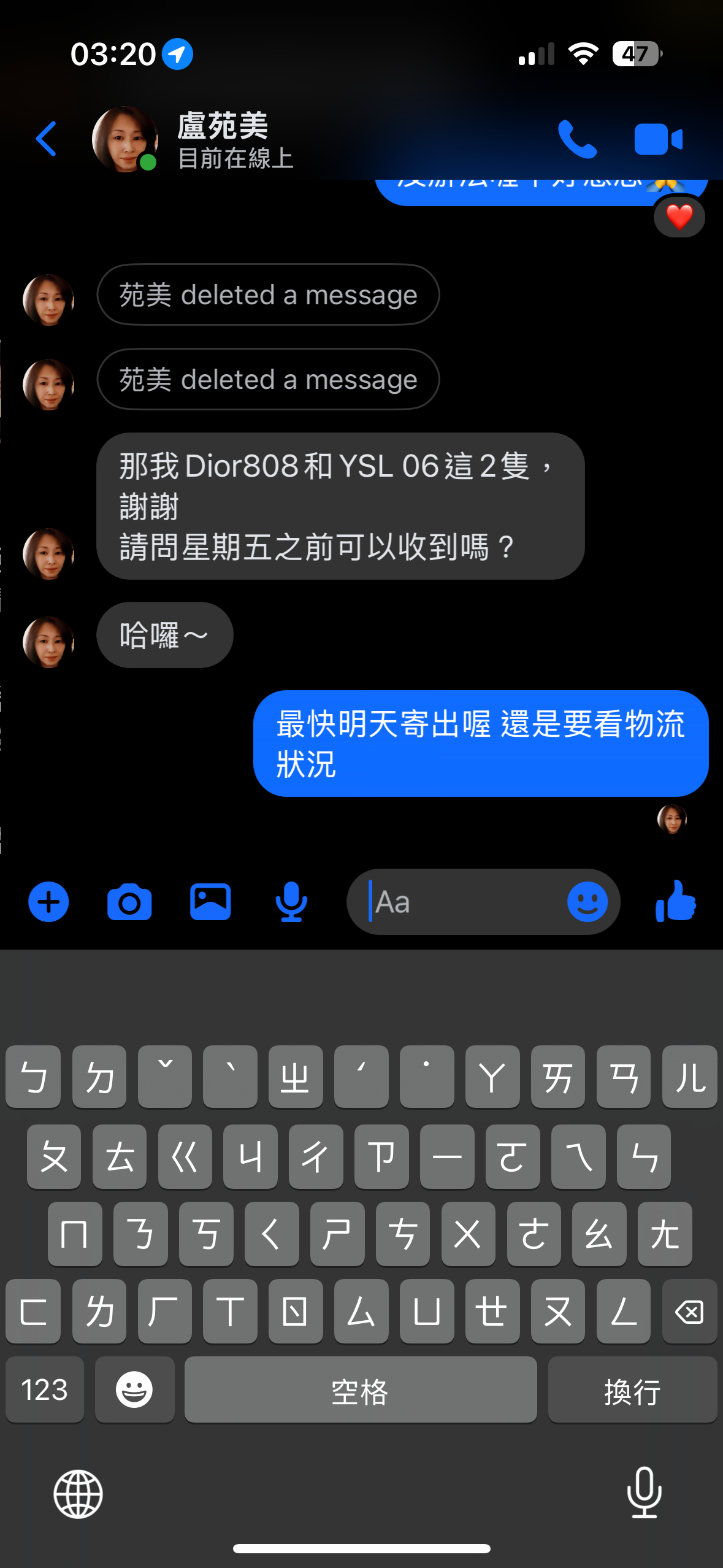723x1568 pixels.
Task: Open the photo gallery picker
Action: click(210, 902)
